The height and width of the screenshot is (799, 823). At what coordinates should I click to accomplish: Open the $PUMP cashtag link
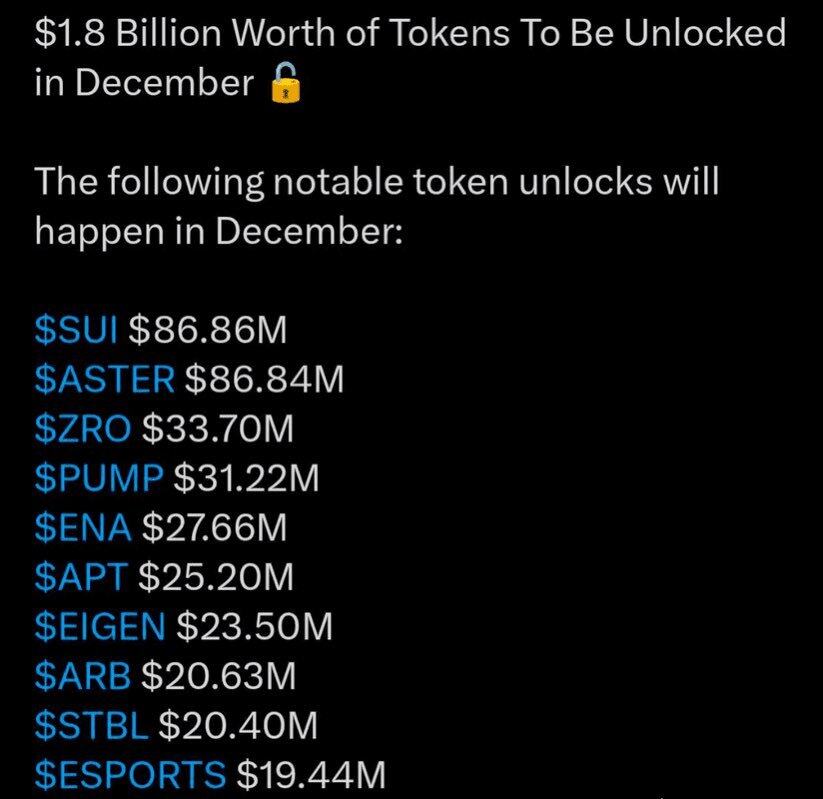click(x=99, y=480)
